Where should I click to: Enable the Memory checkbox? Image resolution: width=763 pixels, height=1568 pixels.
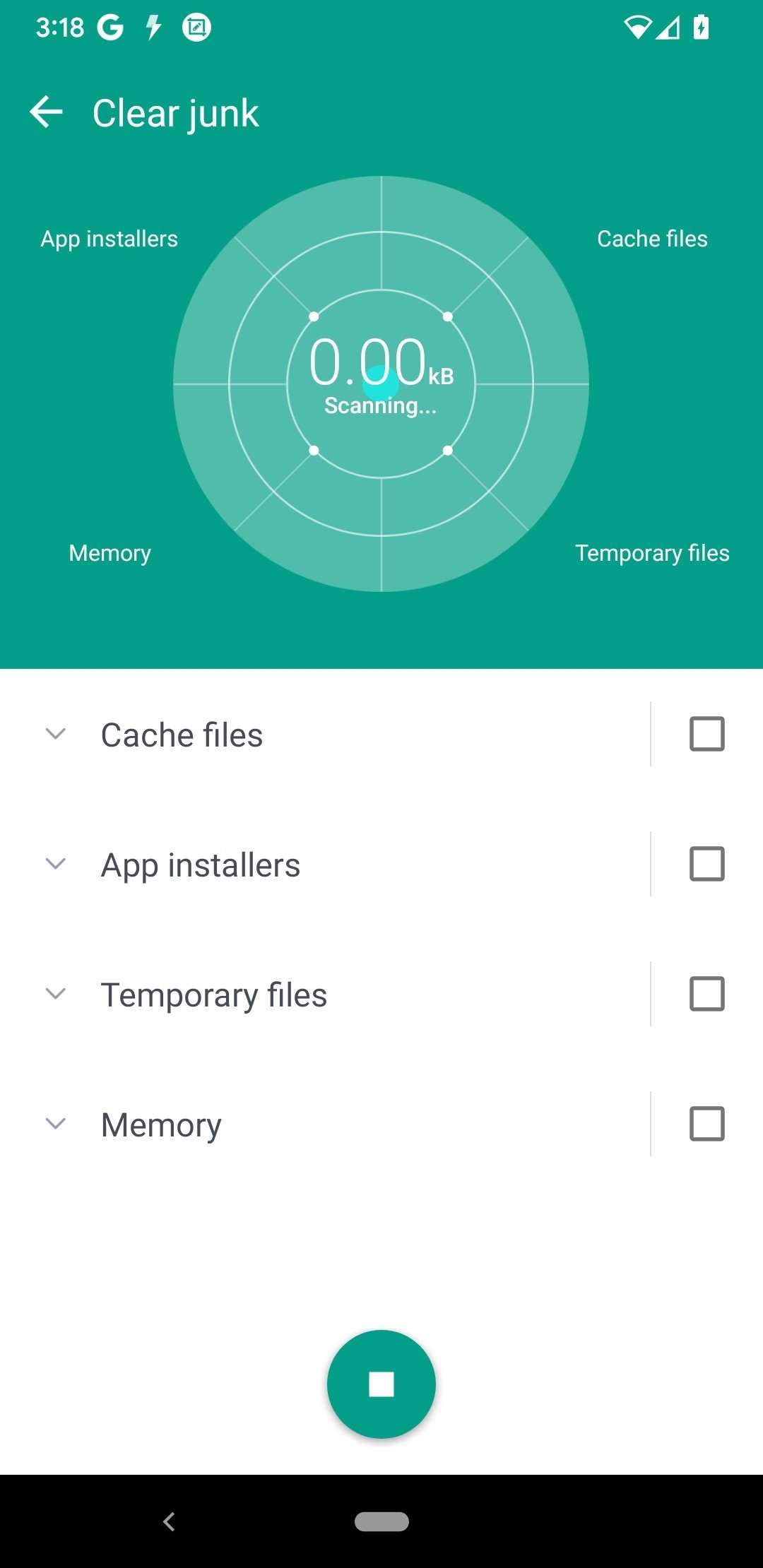706,1124
